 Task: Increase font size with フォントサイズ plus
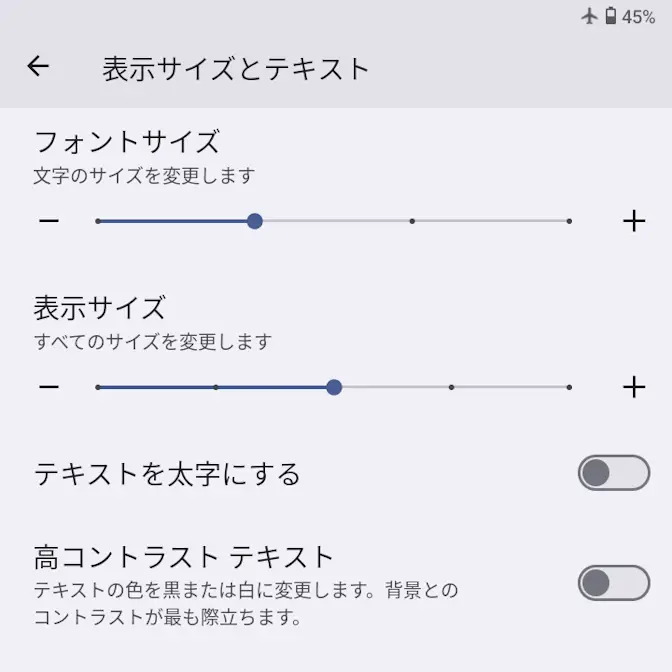click(x=634, y=221)
